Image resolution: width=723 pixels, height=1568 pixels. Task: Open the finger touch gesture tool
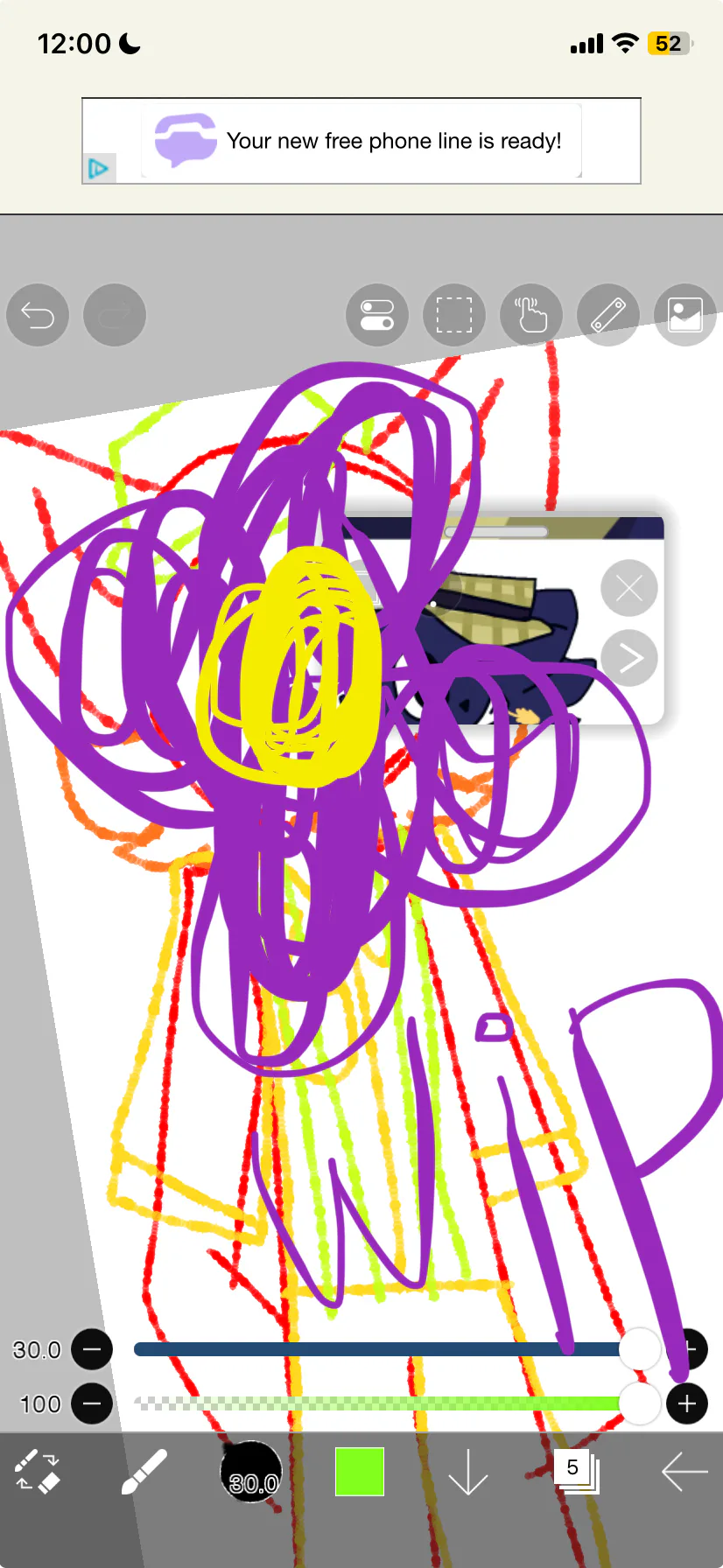(531, 315)
